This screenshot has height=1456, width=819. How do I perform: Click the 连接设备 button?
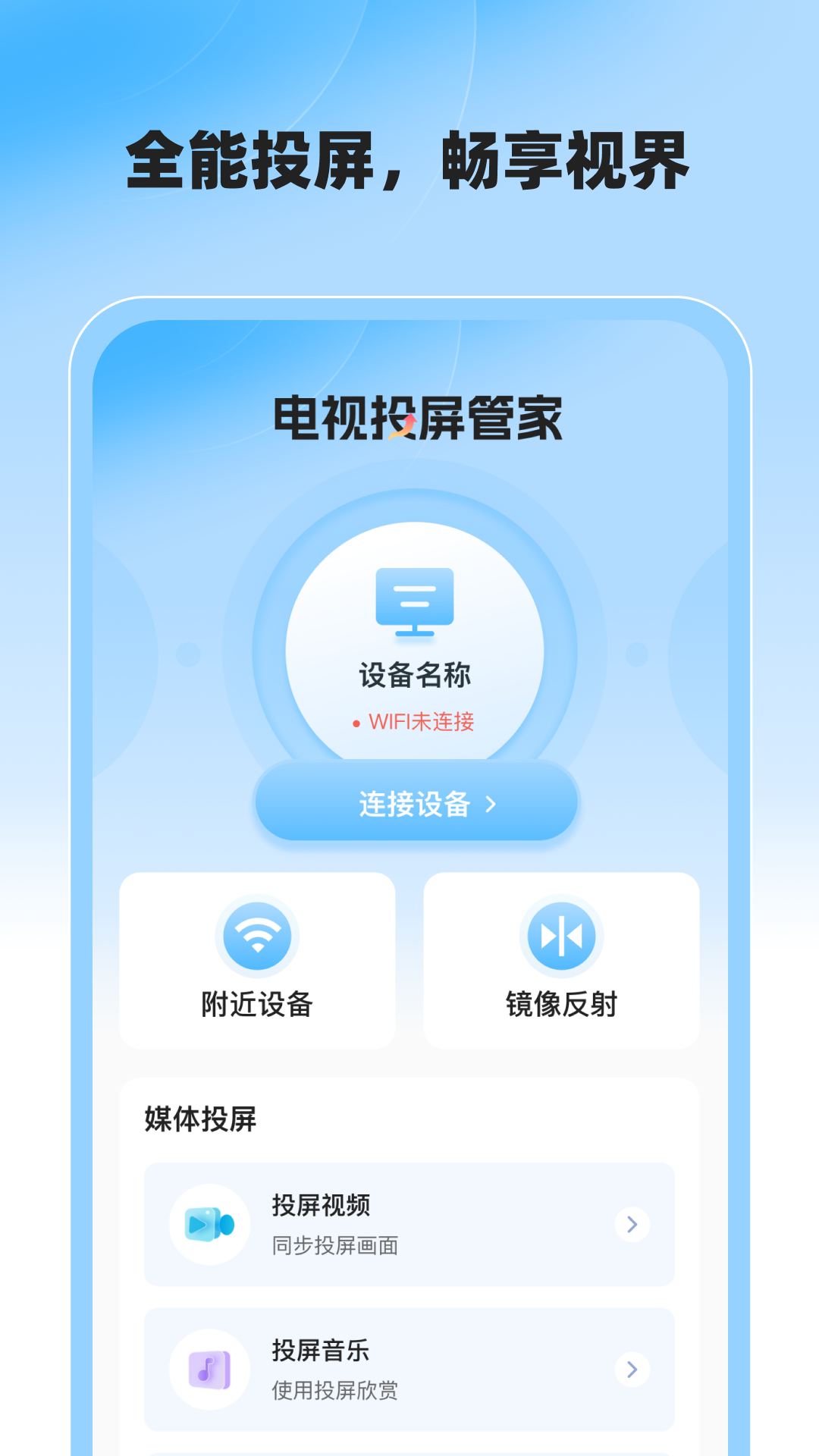click(x=416, y=804)
